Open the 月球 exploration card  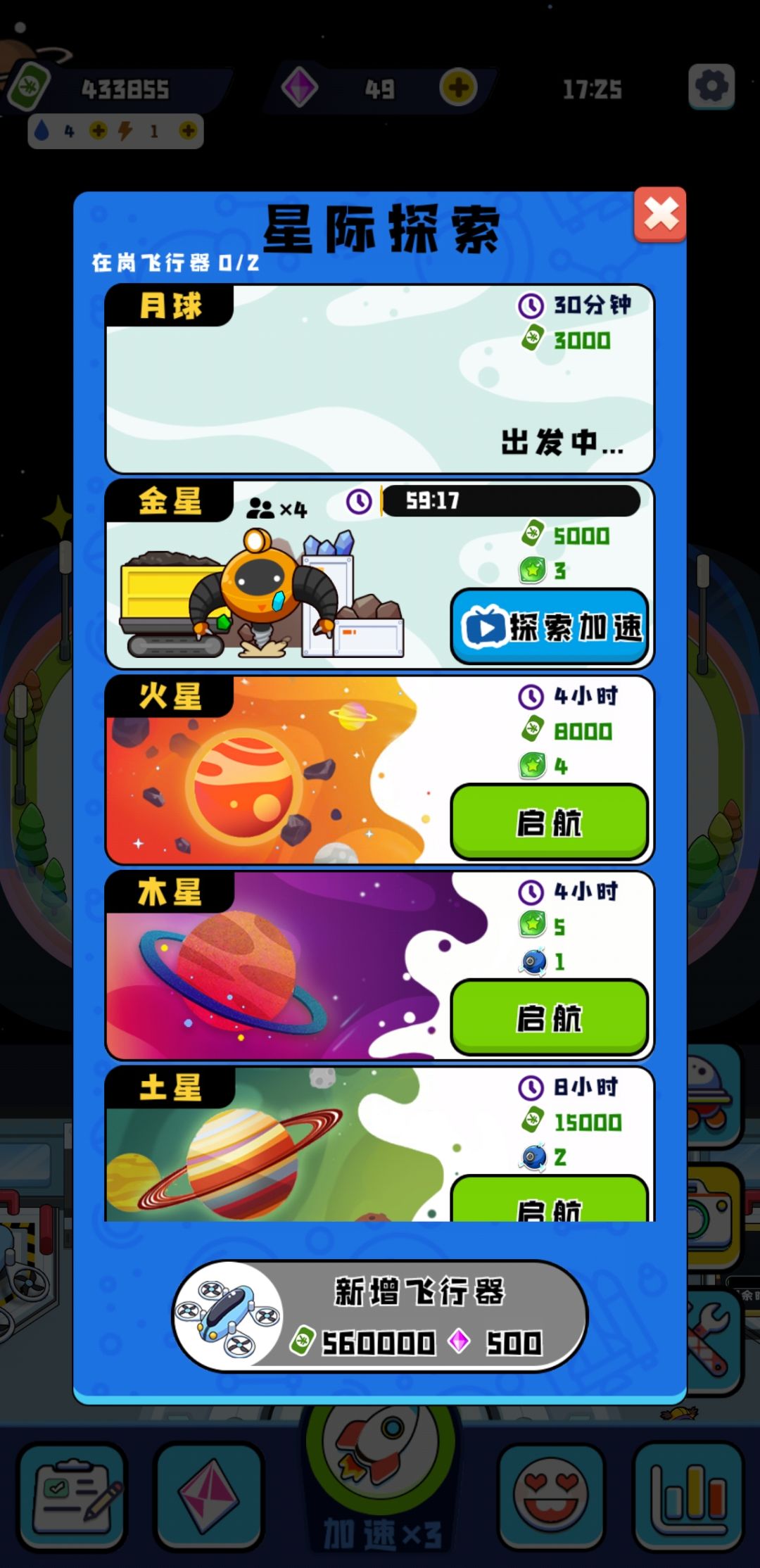pos(380,379)
